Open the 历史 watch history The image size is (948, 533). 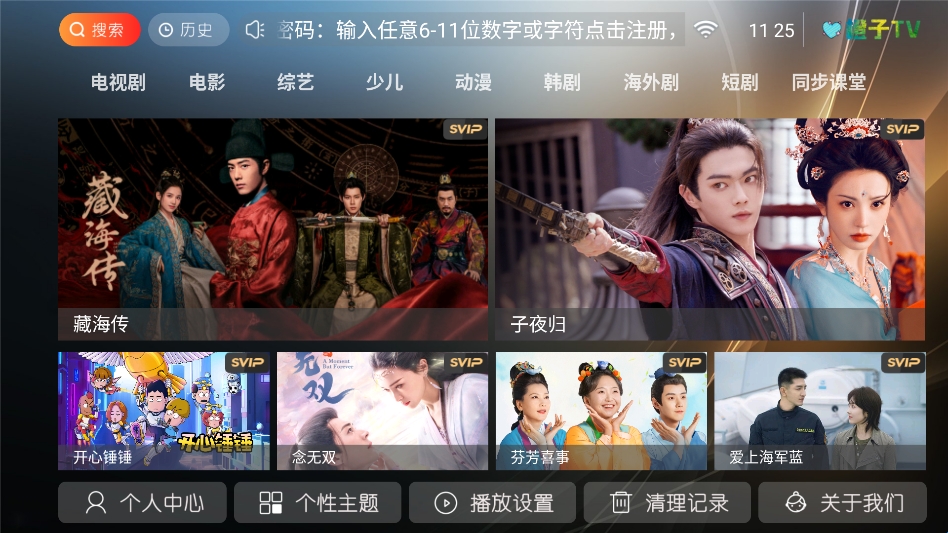pyautogui.click(x=188, y=30)
